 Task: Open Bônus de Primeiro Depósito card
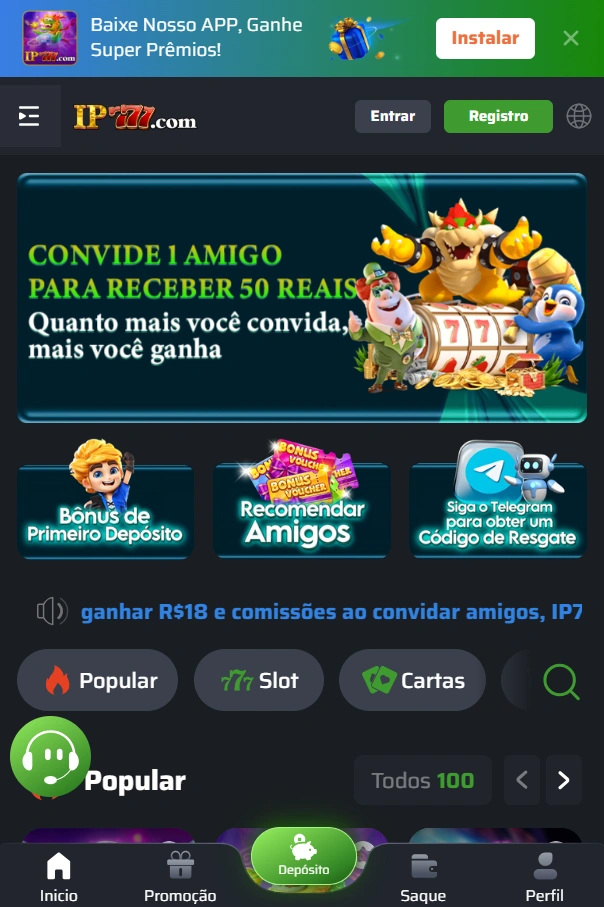(105, 505)
